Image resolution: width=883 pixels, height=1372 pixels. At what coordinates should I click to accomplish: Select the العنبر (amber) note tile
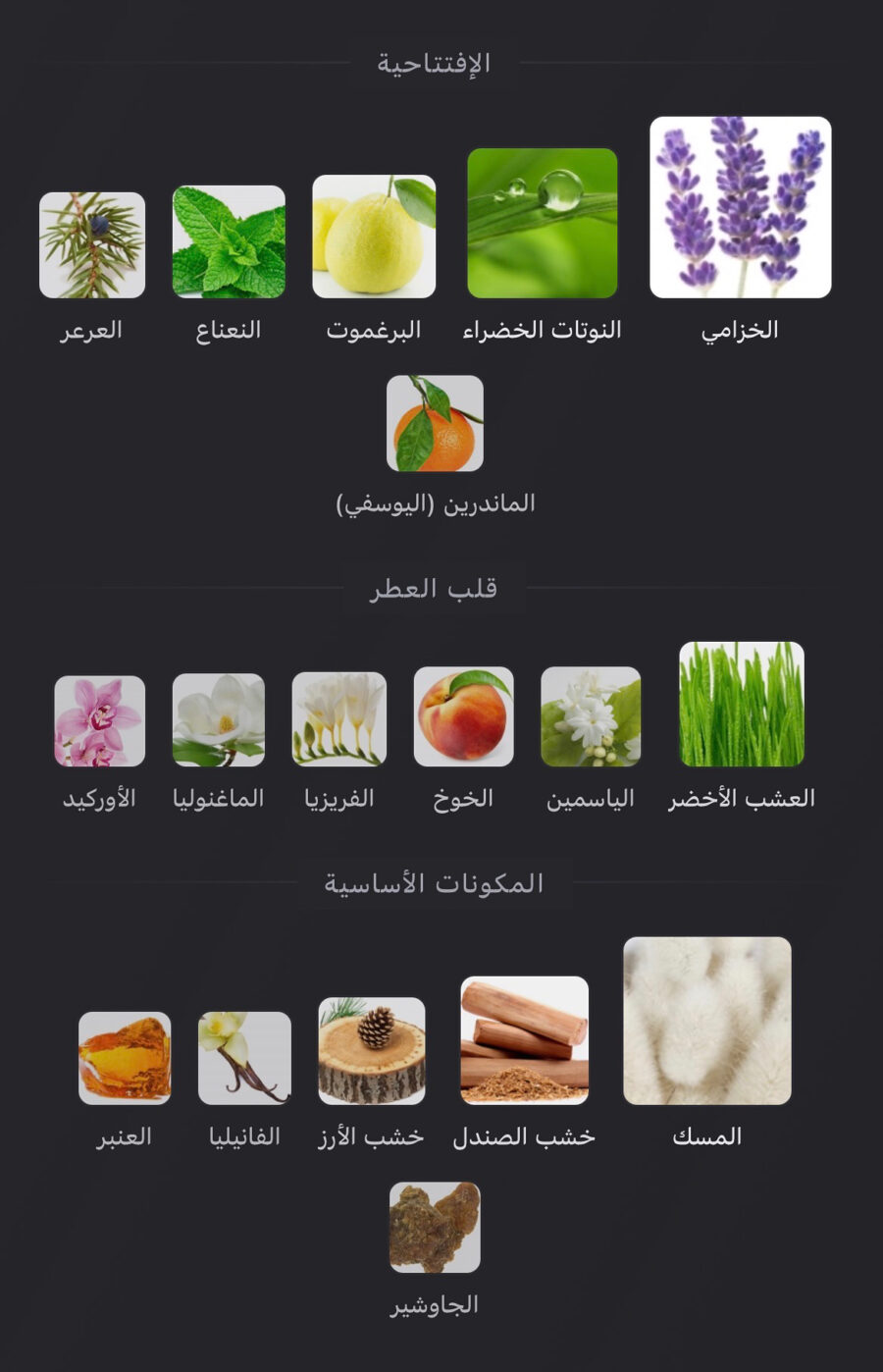point(125,1058)
